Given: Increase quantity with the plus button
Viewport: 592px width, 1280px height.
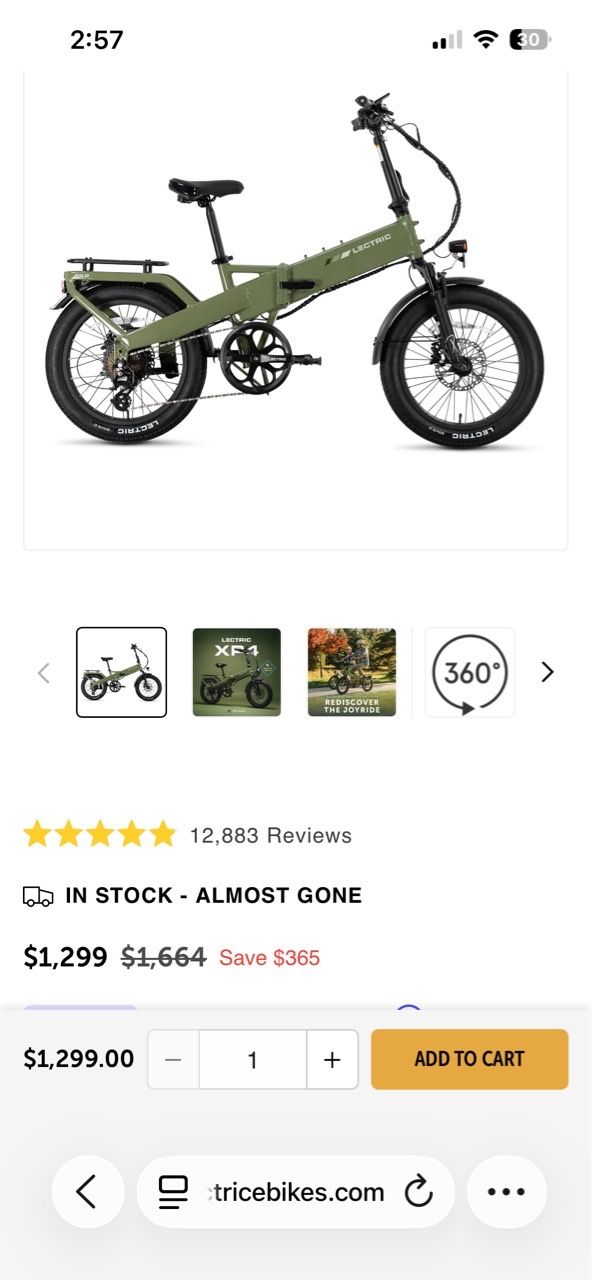Looking at the screenshot, I should [x=332, y=1060].
